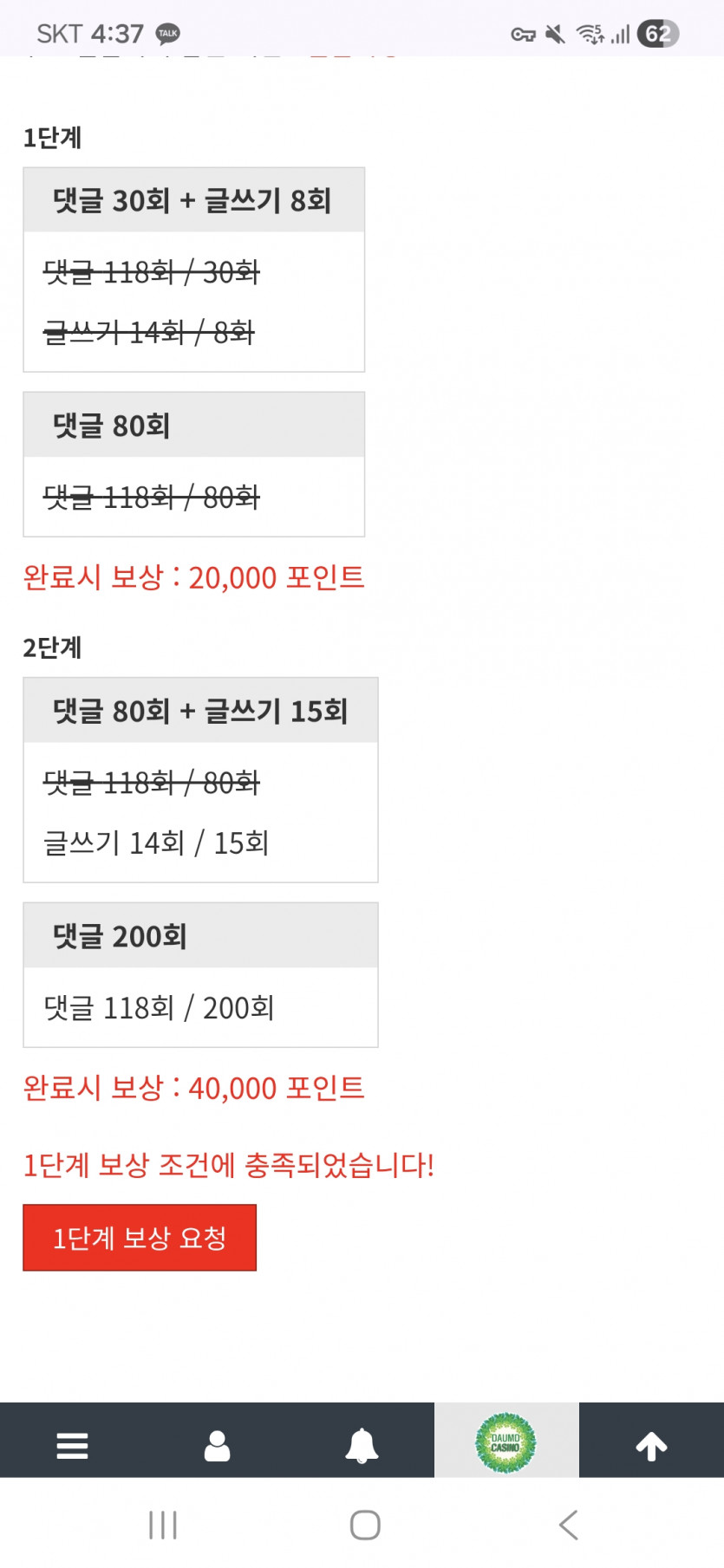Tap the Daumo Casino logo icon
This screenshot has height=1568, width=724.
click(506, 1440)
